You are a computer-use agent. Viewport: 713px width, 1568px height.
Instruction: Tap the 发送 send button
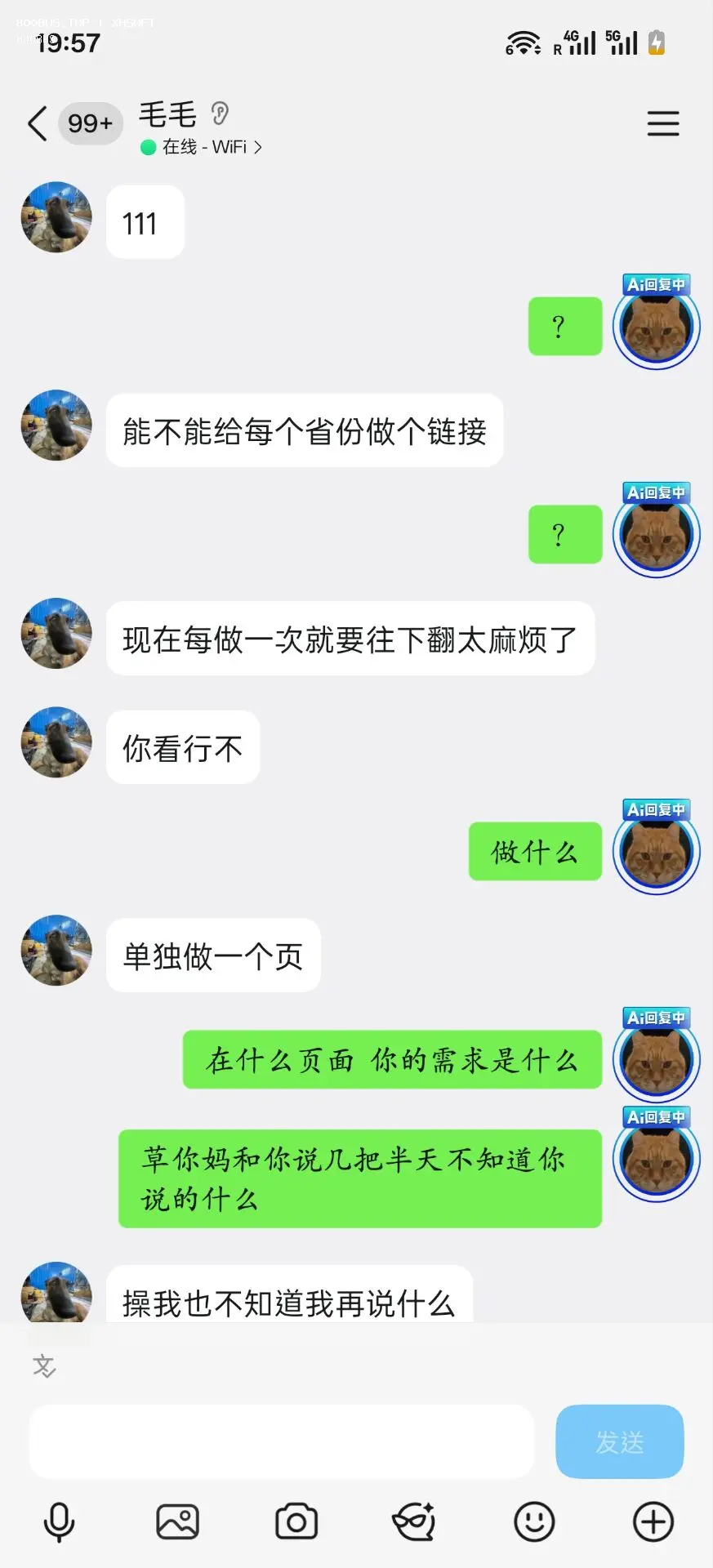(620, 1441)
